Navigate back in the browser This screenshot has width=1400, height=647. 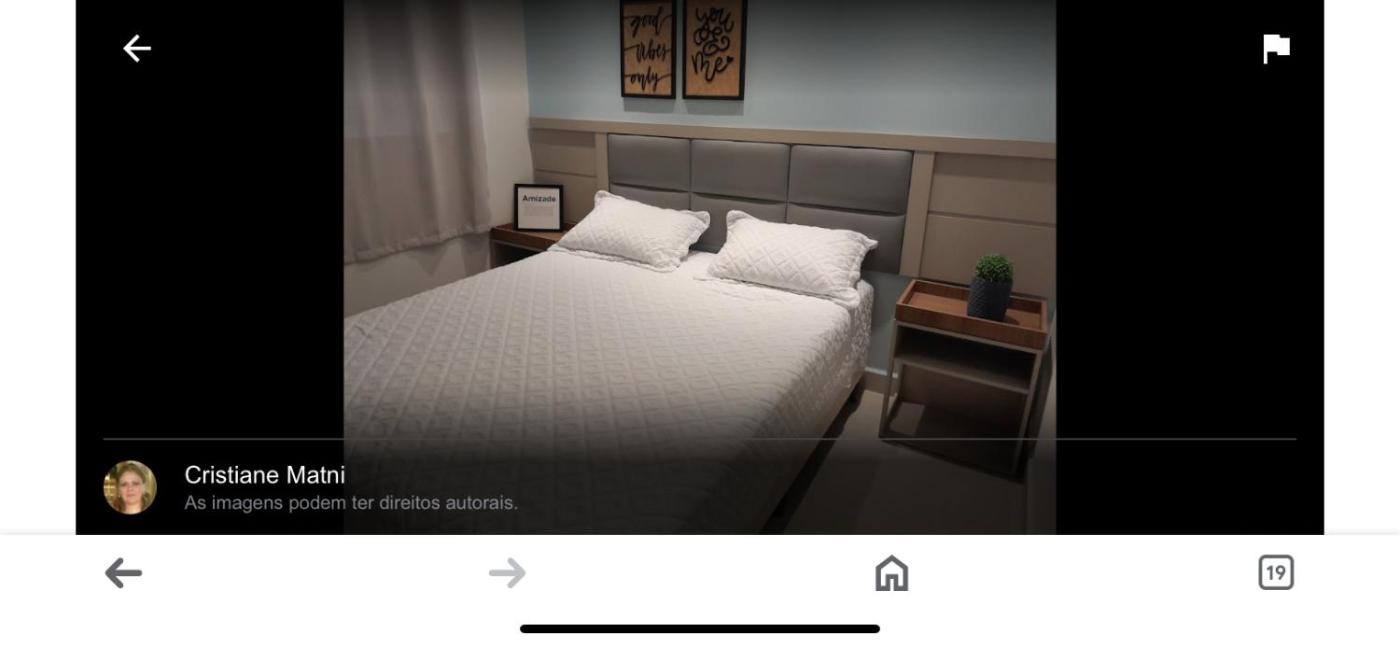pos(124,573)
